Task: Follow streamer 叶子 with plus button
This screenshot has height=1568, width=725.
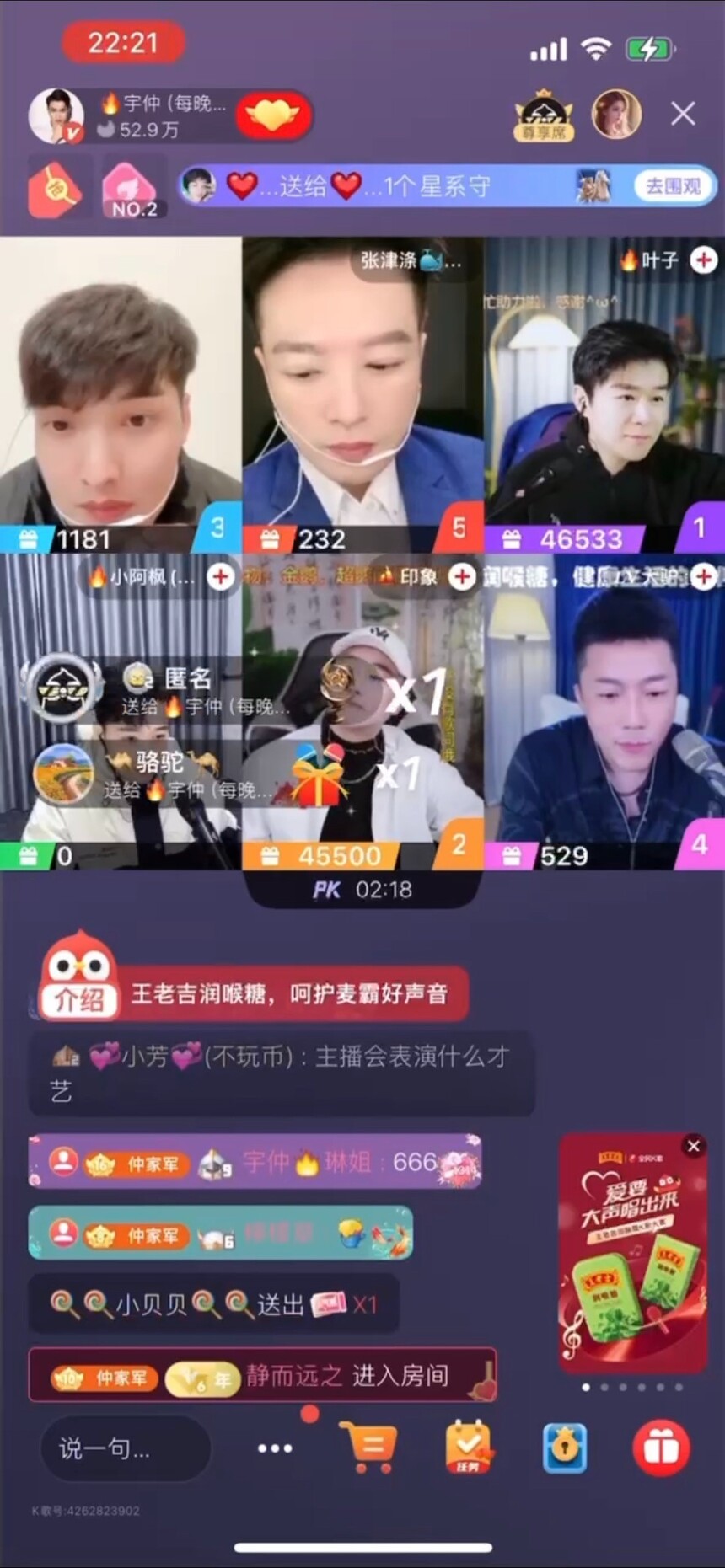Action: pyautogui.click(x=703, y=260)
